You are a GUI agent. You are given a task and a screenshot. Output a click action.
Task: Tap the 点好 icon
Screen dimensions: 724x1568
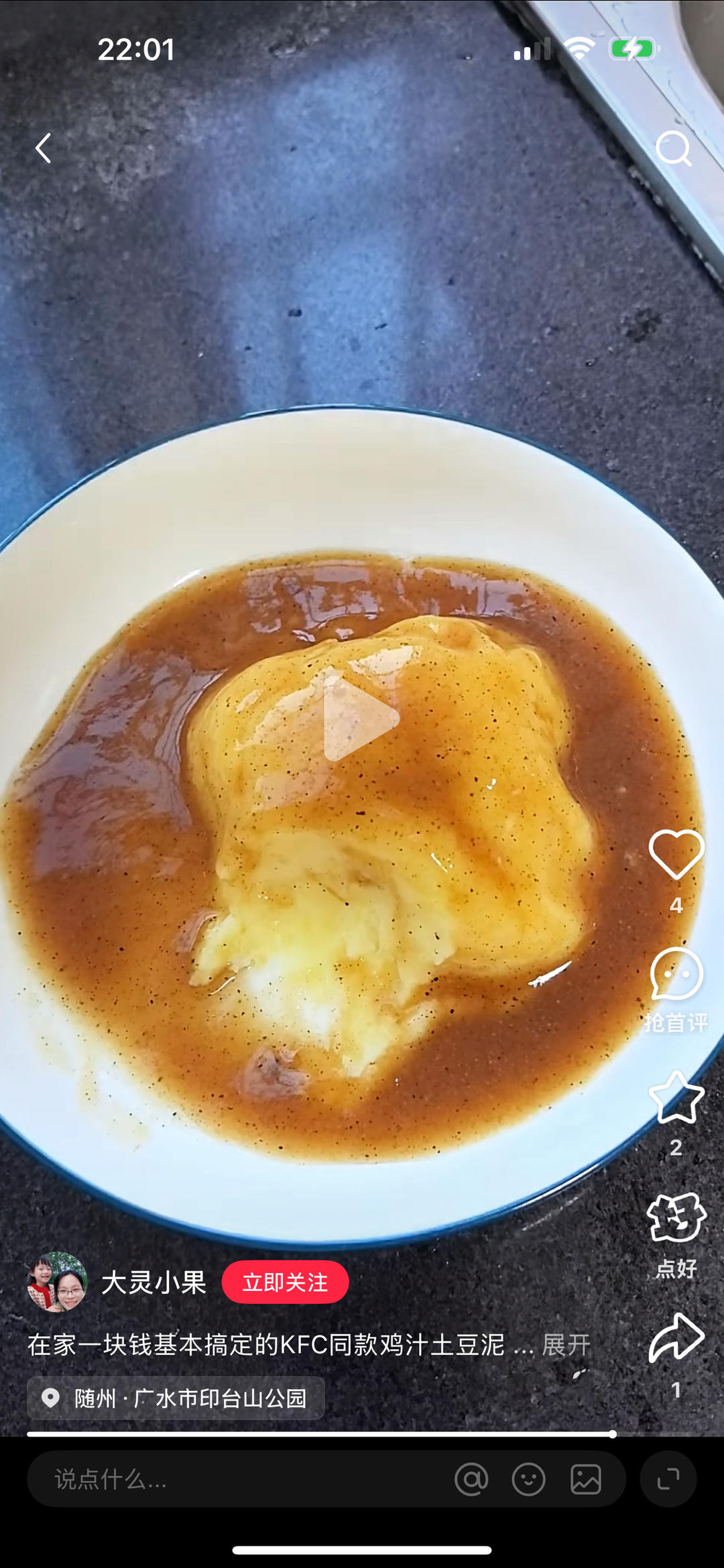[676, 1218]
